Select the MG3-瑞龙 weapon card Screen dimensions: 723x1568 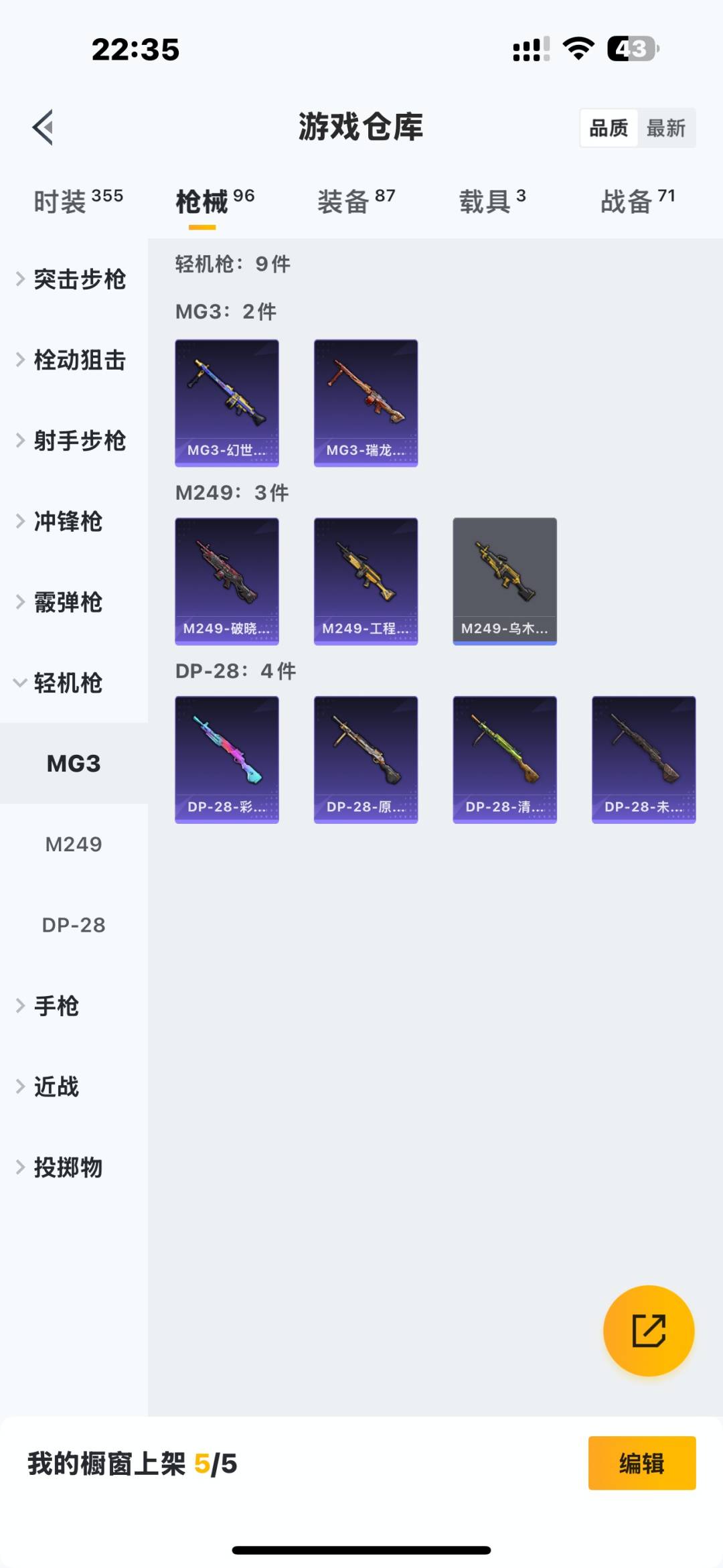366,402
